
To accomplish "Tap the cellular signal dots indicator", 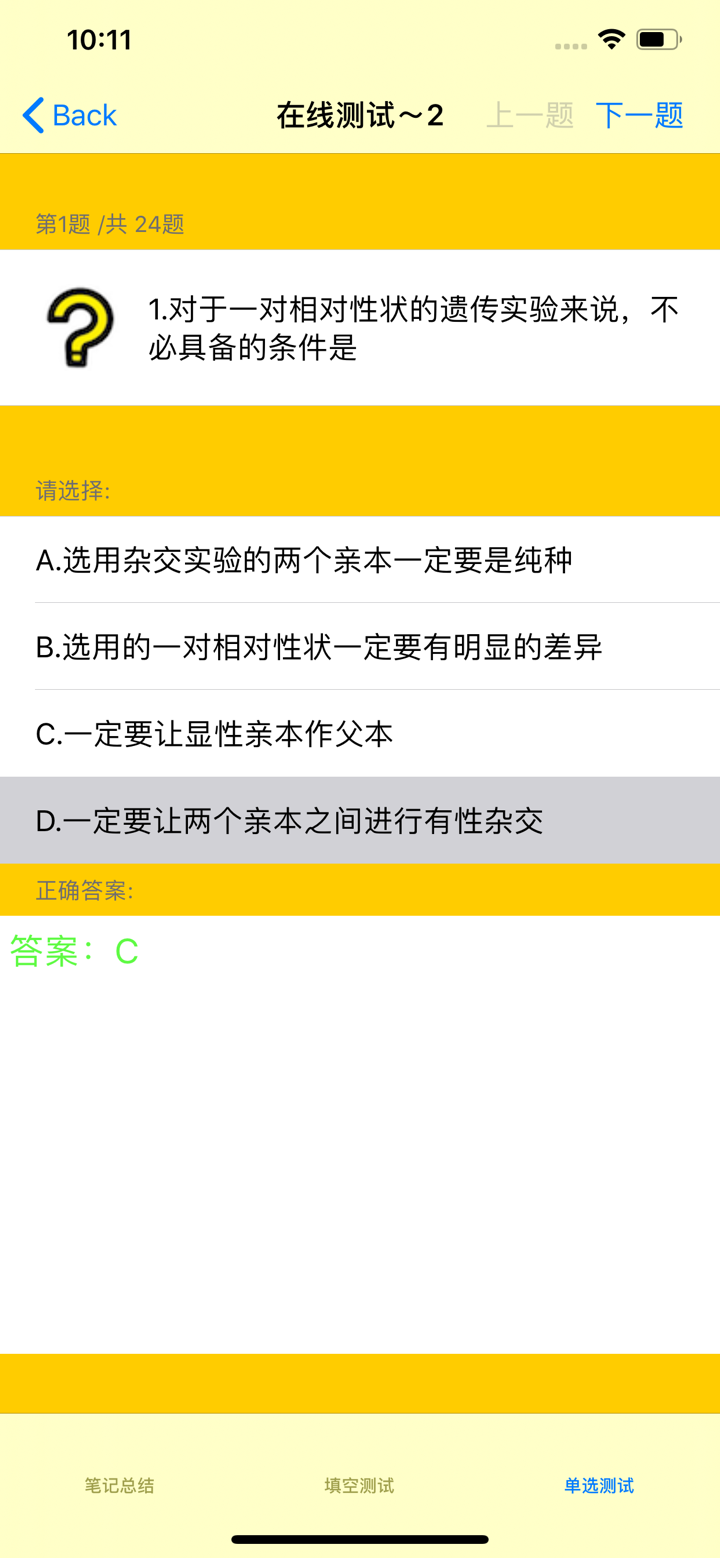I will (x=570, y=45).
